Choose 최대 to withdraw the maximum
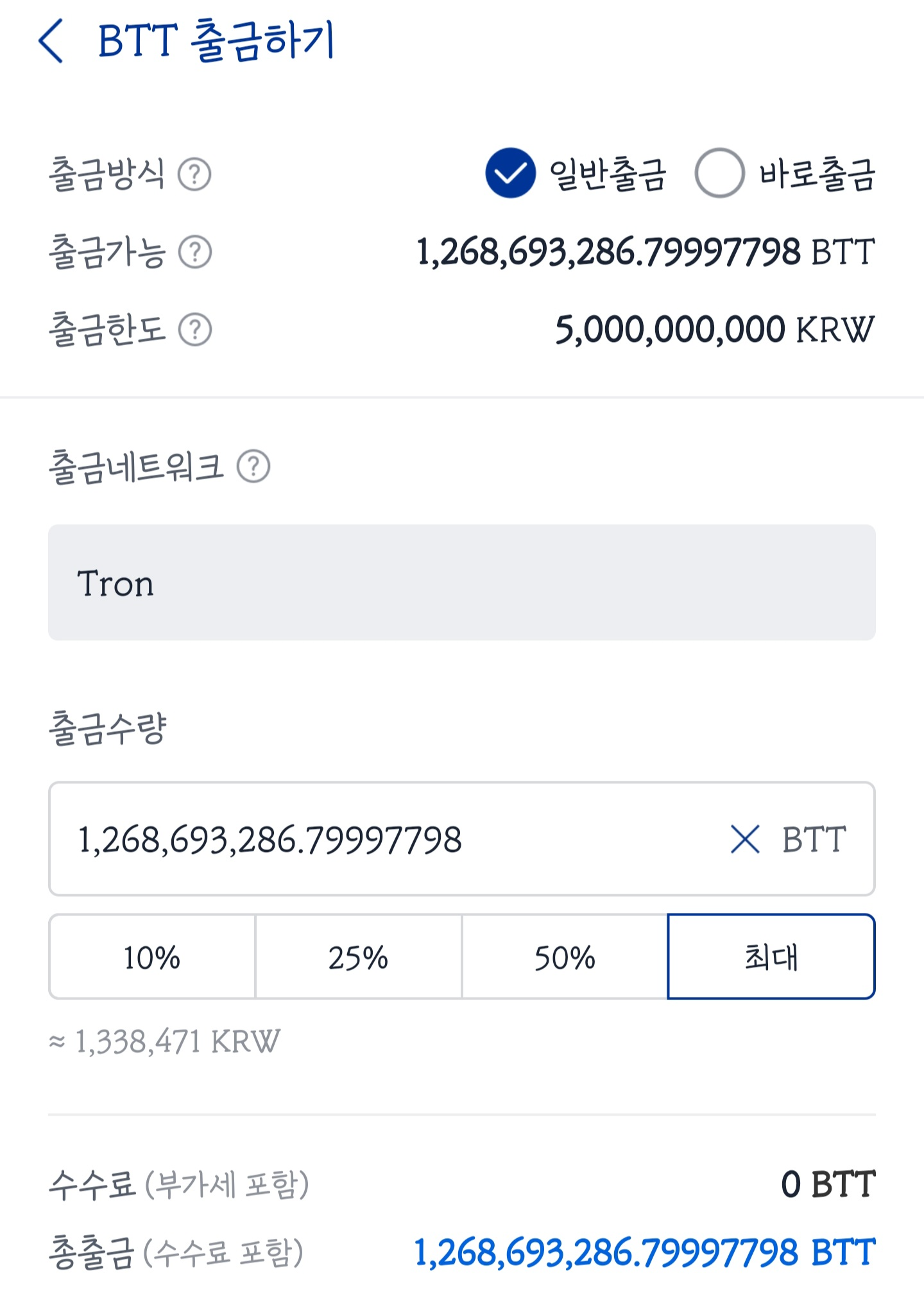 (771, 957)
